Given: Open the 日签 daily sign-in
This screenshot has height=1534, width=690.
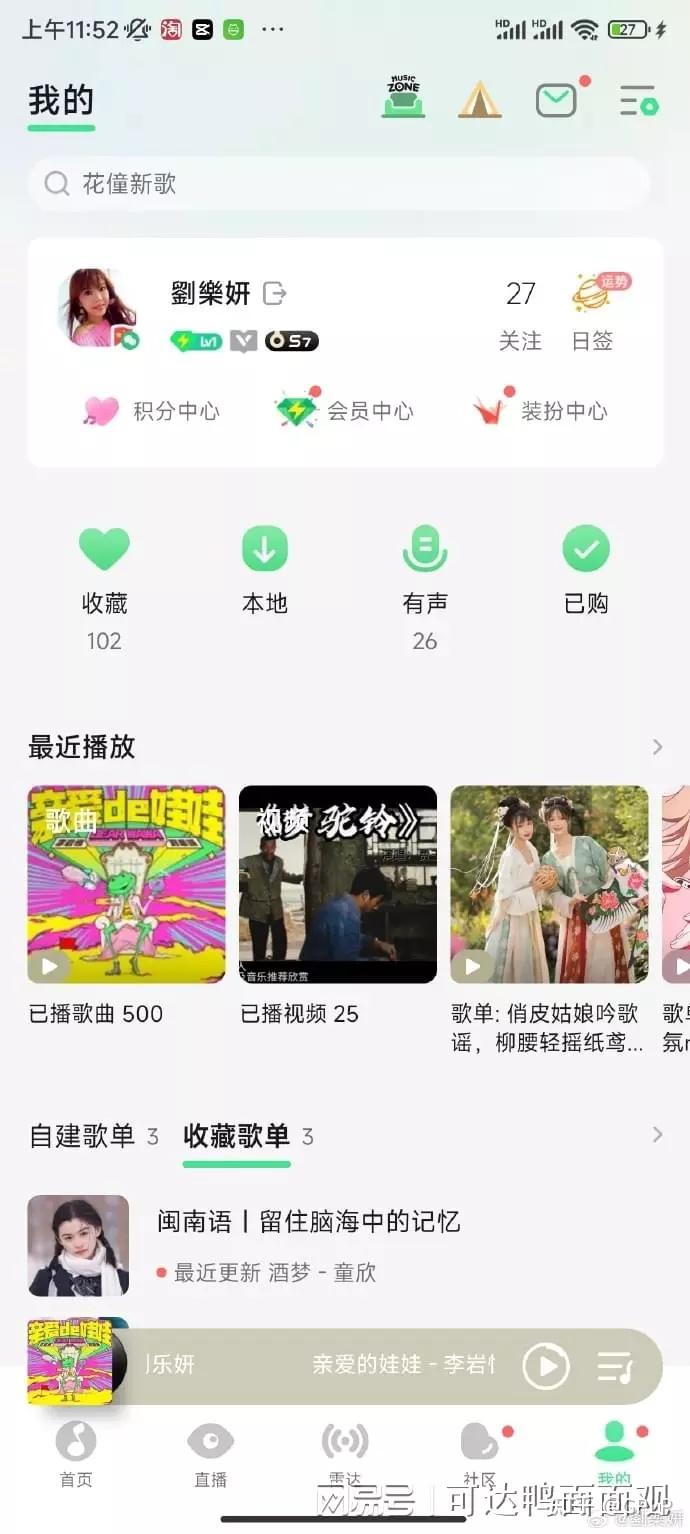Looking at the screenshot, I should pyautogui.click(x=593, y=312).
